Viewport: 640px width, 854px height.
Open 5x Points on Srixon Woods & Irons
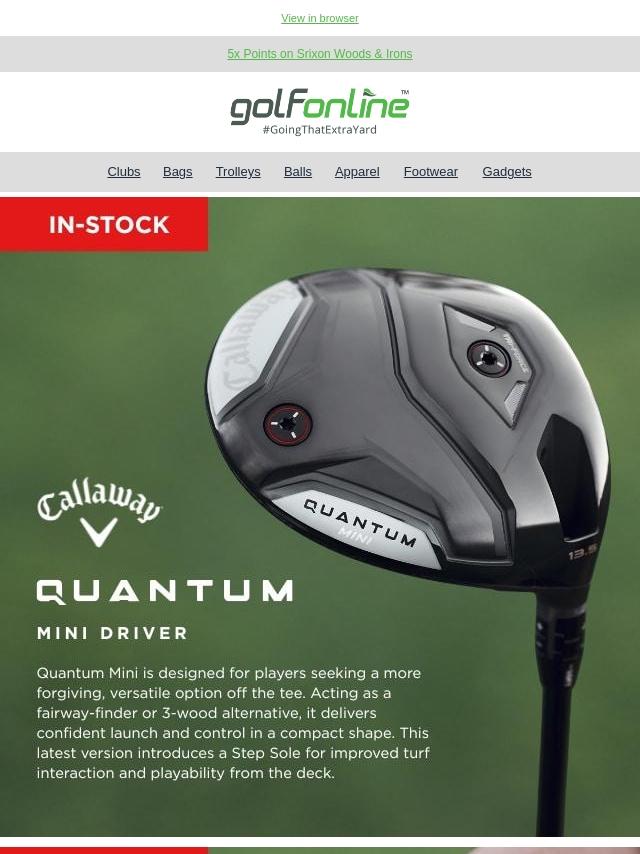319,54
